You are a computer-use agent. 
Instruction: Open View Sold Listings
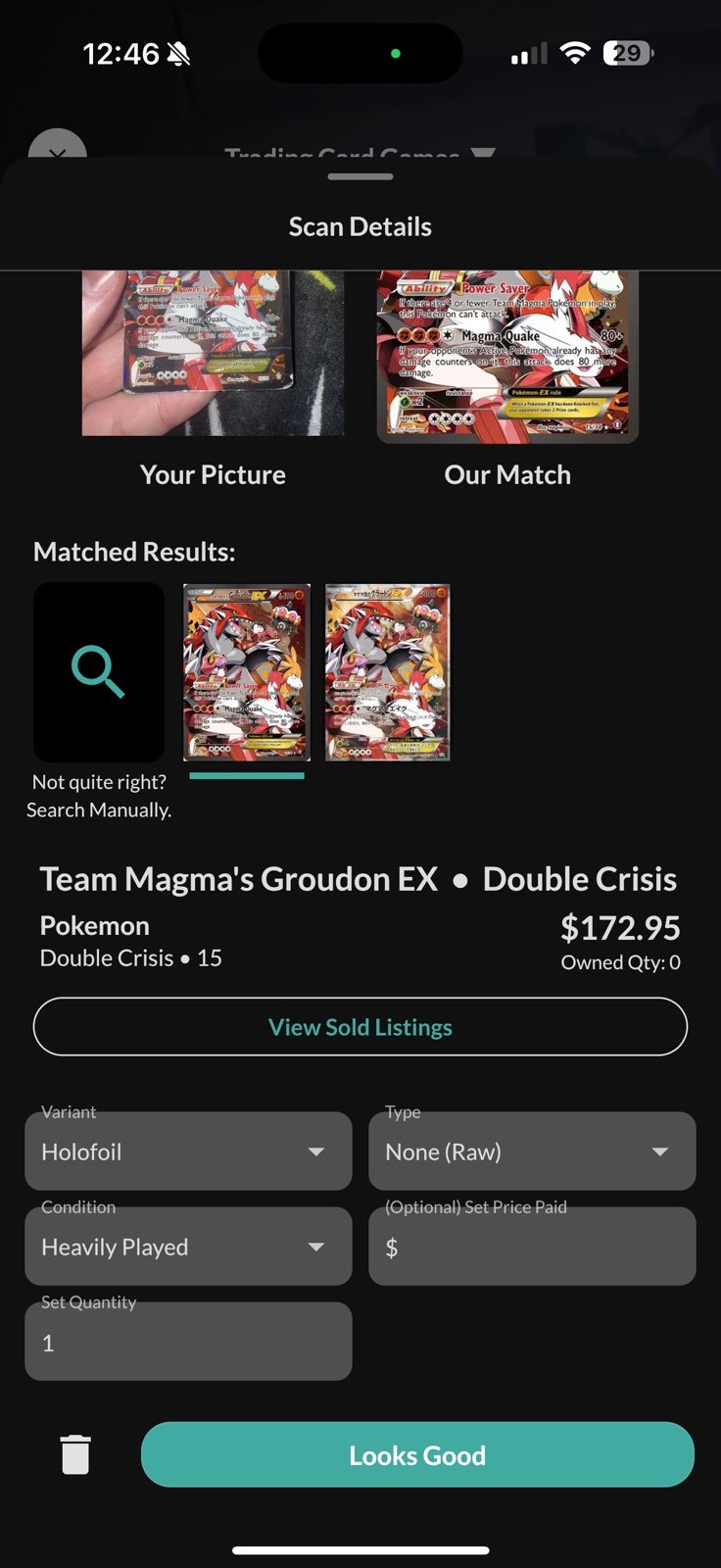pos(360,1027)
